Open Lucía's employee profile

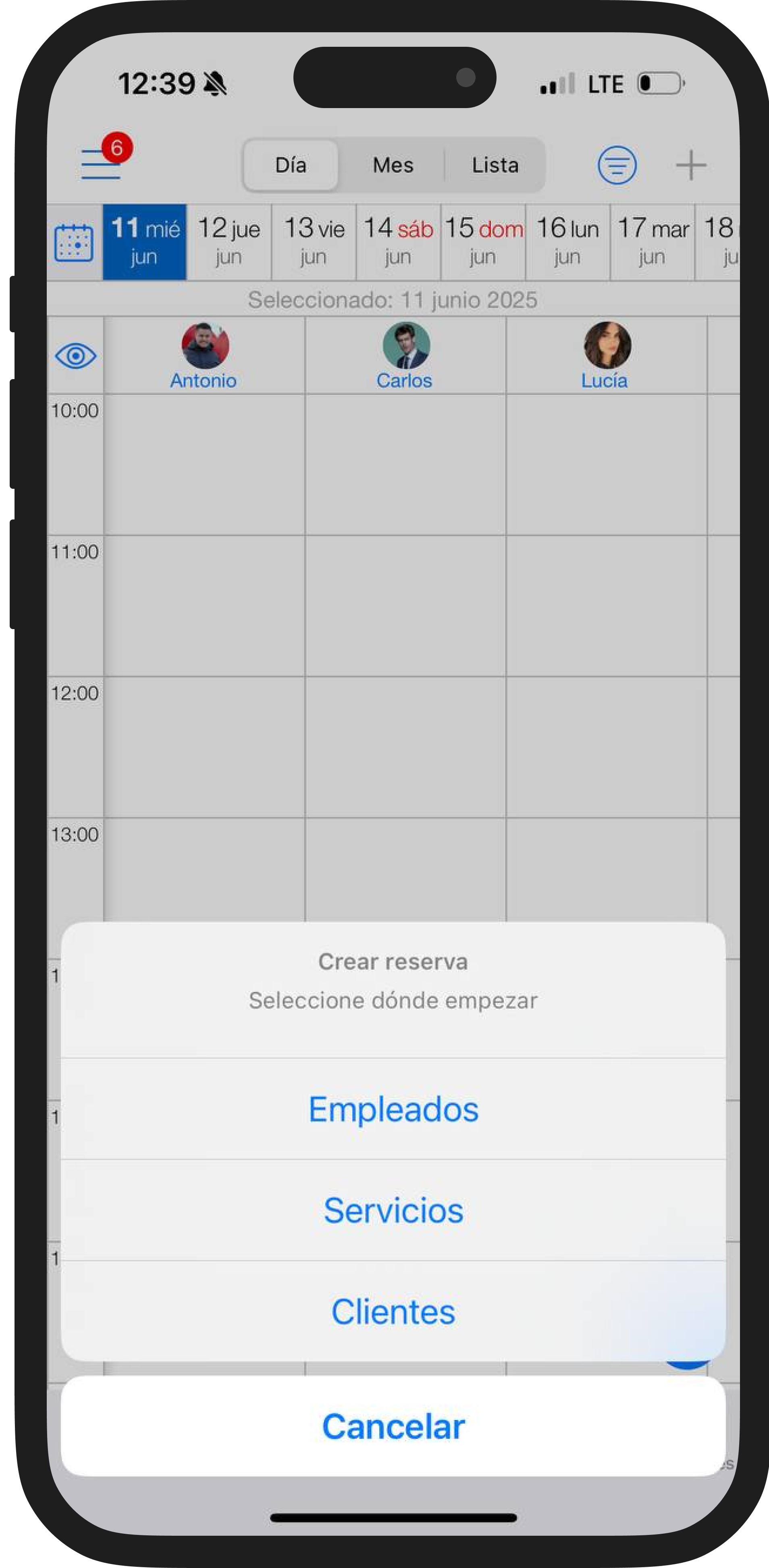(606, 355)
